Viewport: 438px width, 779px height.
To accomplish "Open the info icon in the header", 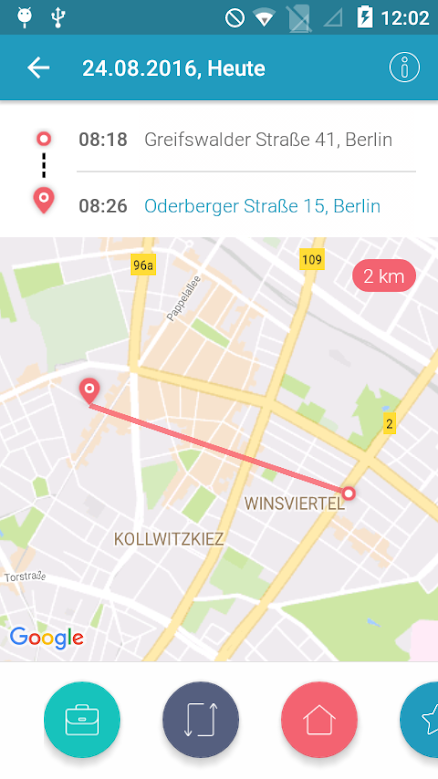I will [x=404, y=67].
